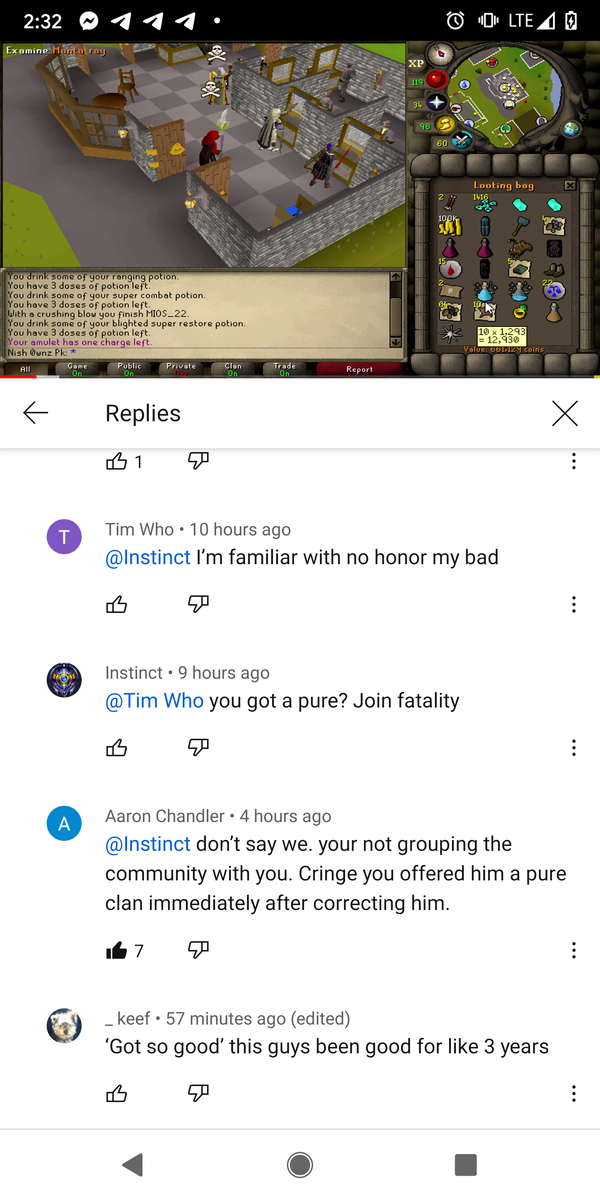Close the Replies panel
The height and width of the screenshot is (1200, 600).
[565, 413]
